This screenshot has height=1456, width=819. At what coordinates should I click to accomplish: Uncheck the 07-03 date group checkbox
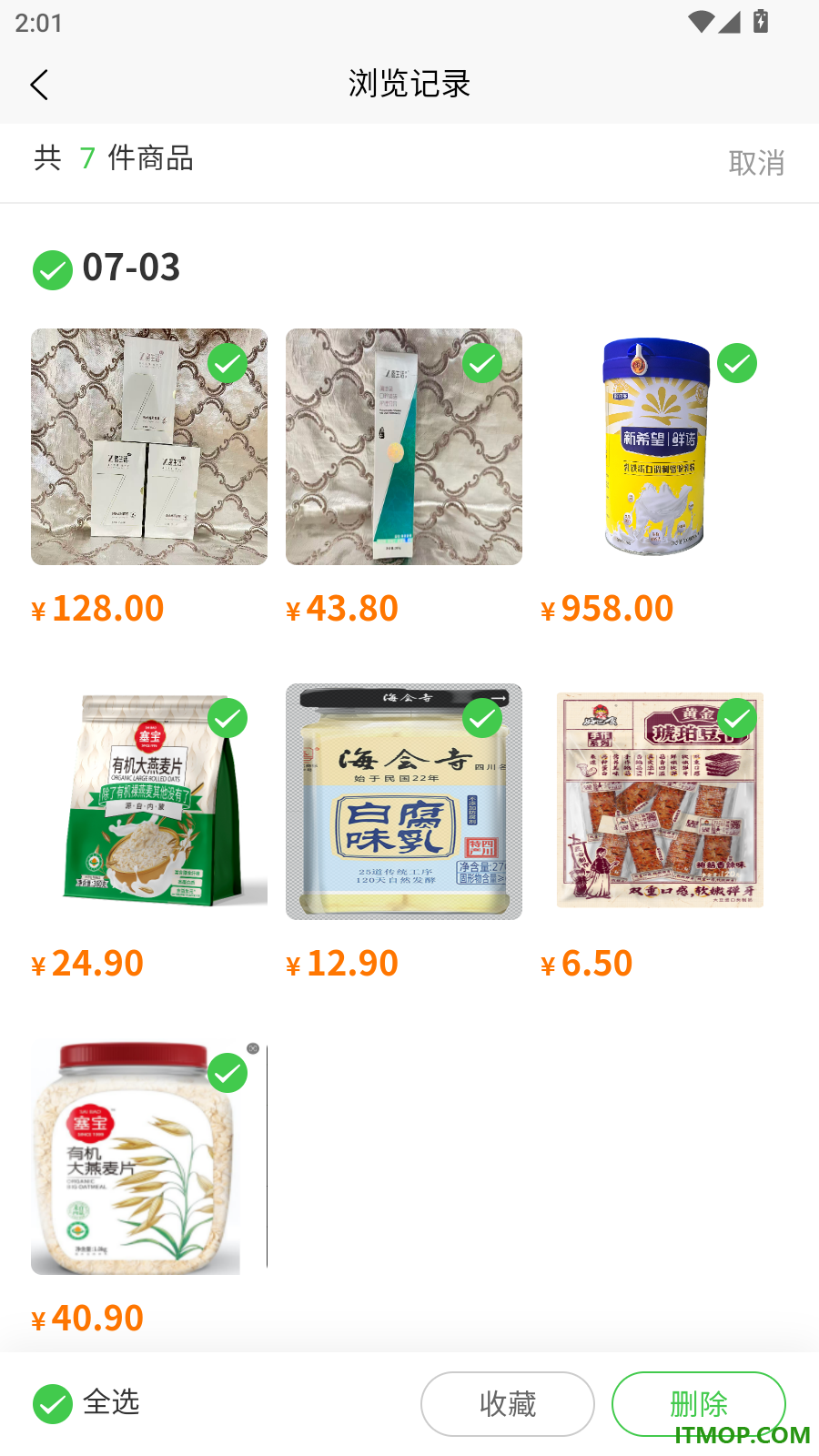tap(53, 270)
